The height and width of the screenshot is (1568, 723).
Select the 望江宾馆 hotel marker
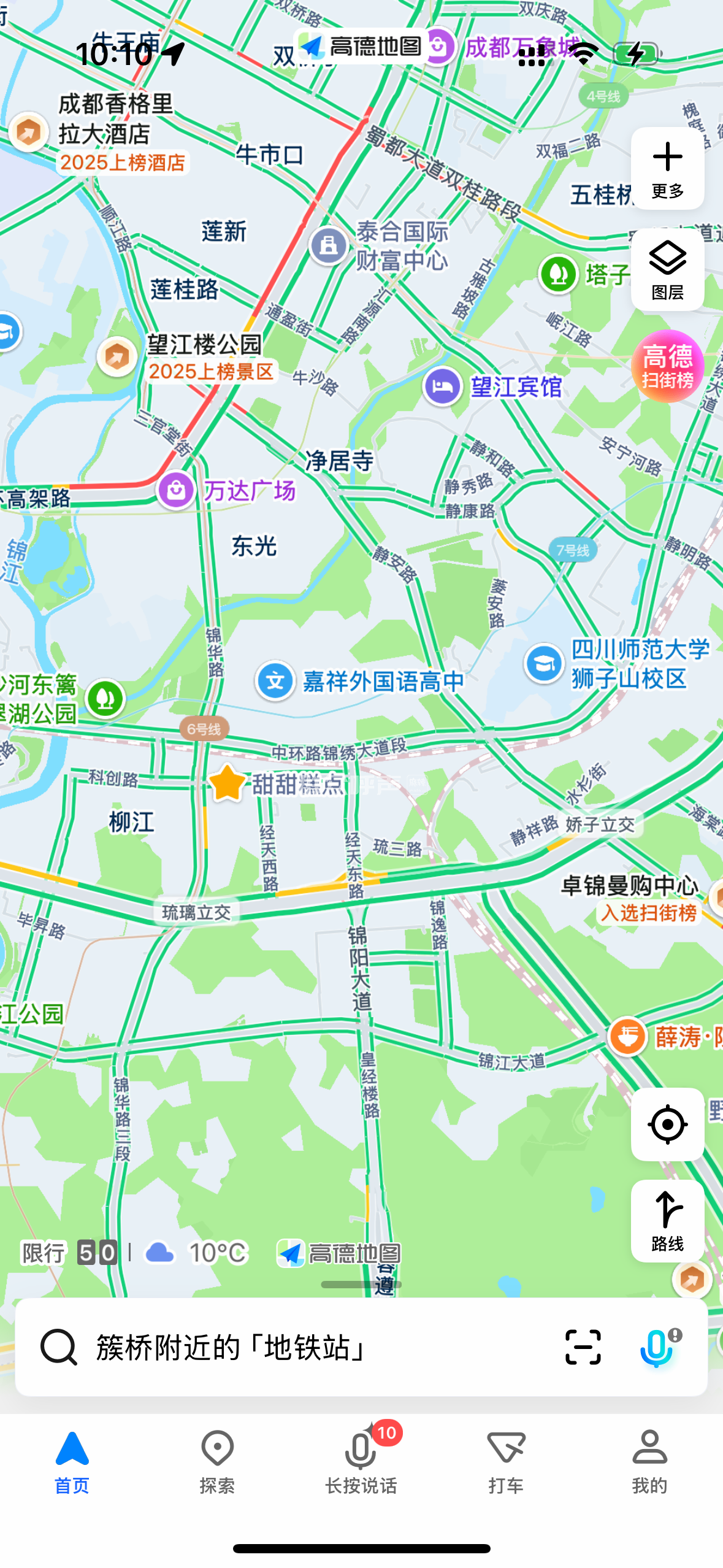(x=493, y=386)
